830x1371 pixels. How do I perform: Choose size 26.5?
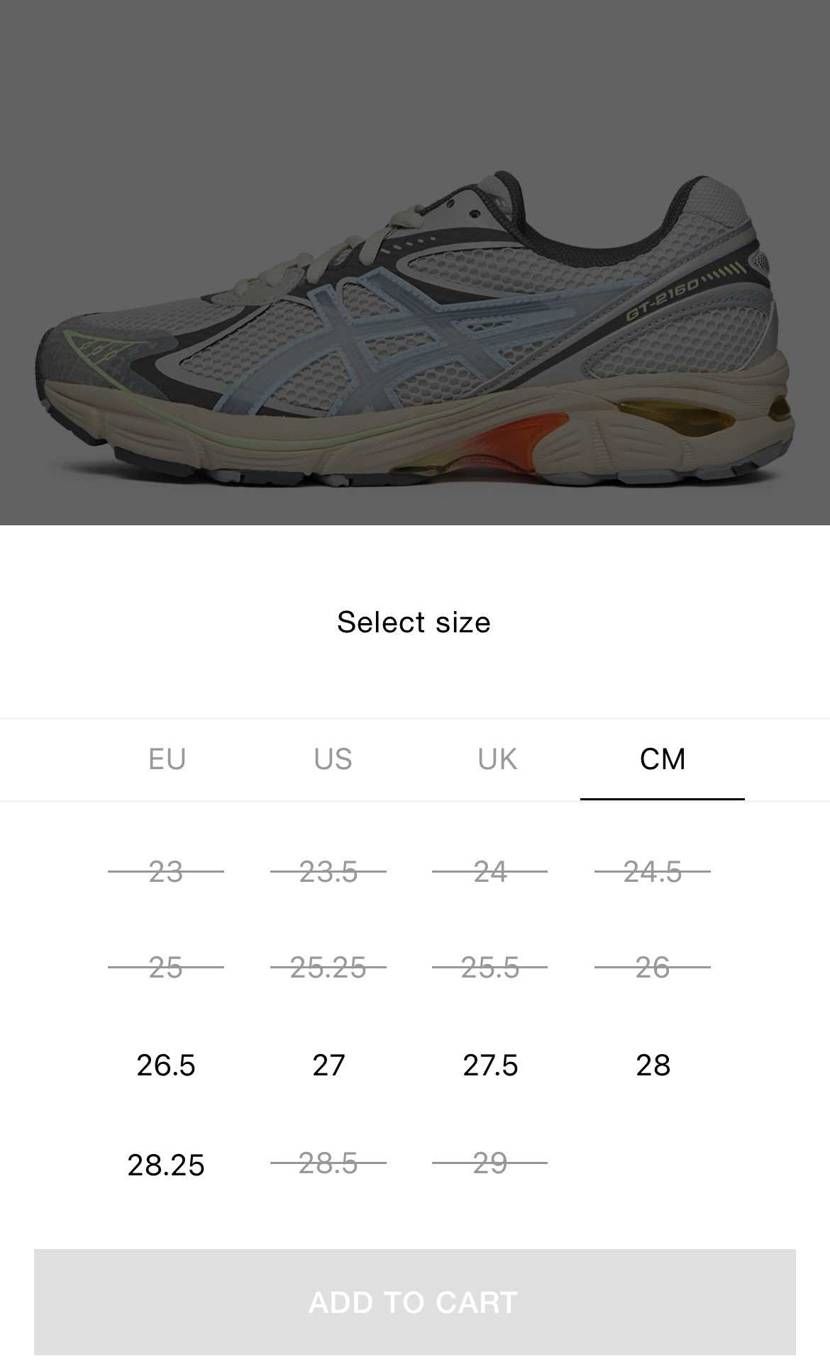(x=166, y=1065)
